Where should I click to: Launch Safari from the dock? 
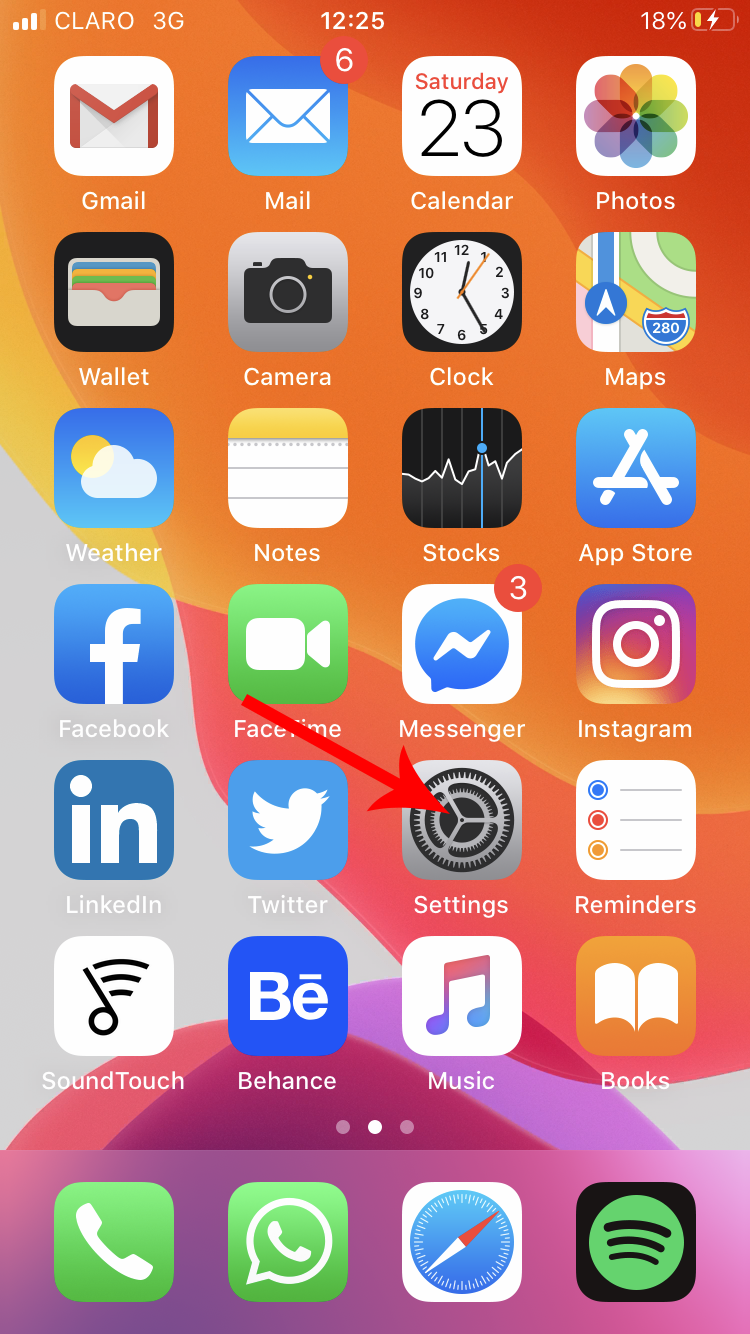coord(462,1242)
